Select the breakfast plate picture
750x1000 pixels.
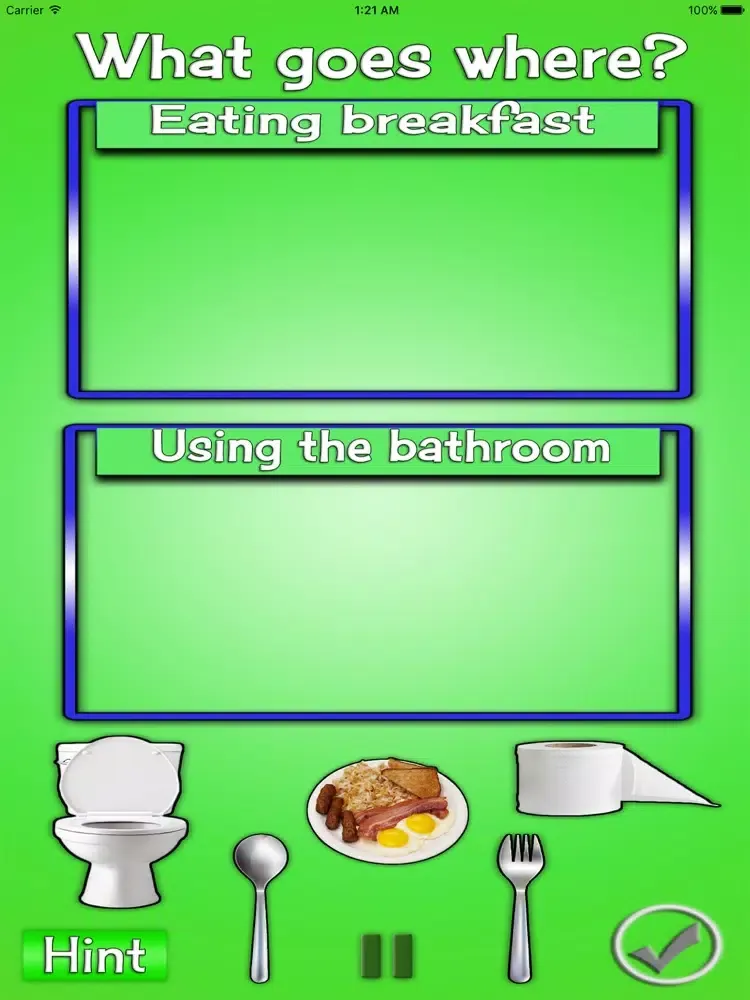click(387, 809)
